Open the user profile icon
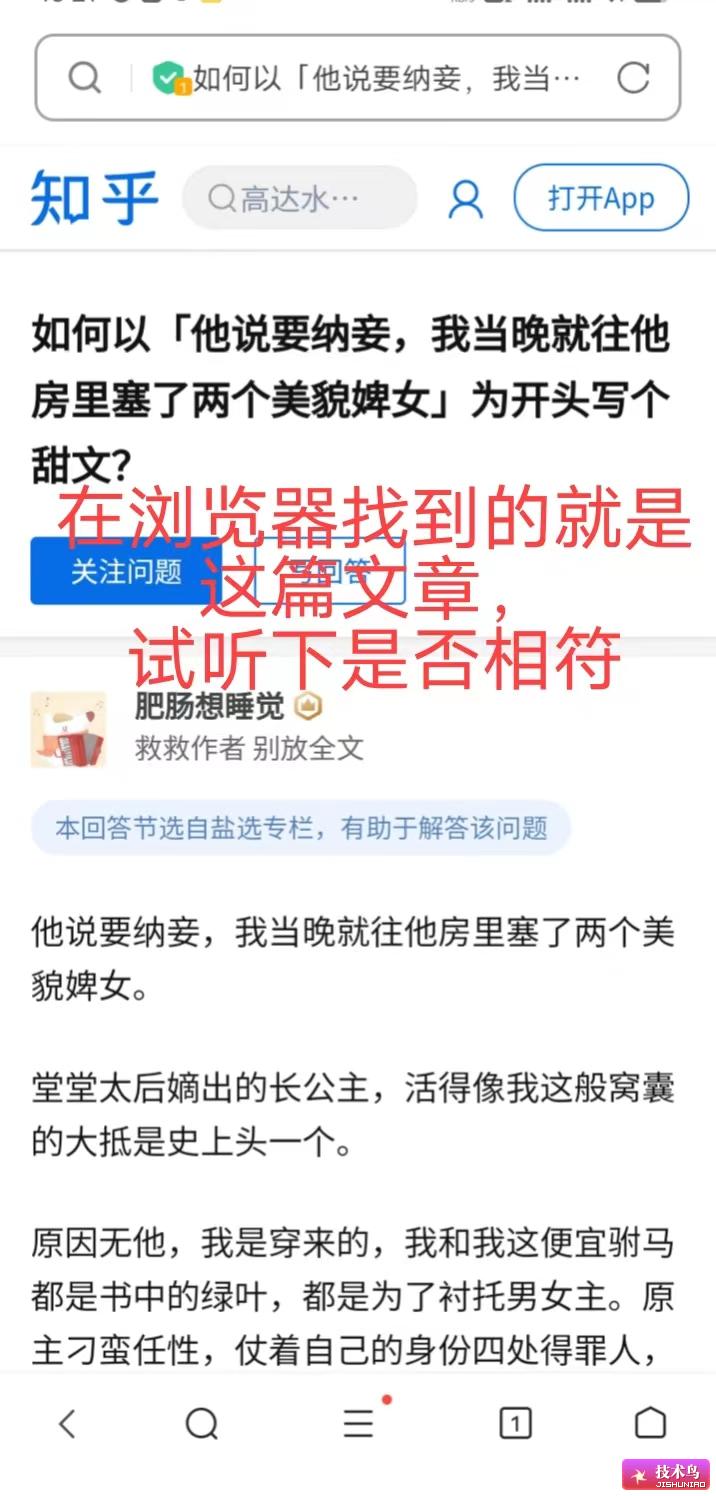 click(465, 199)
